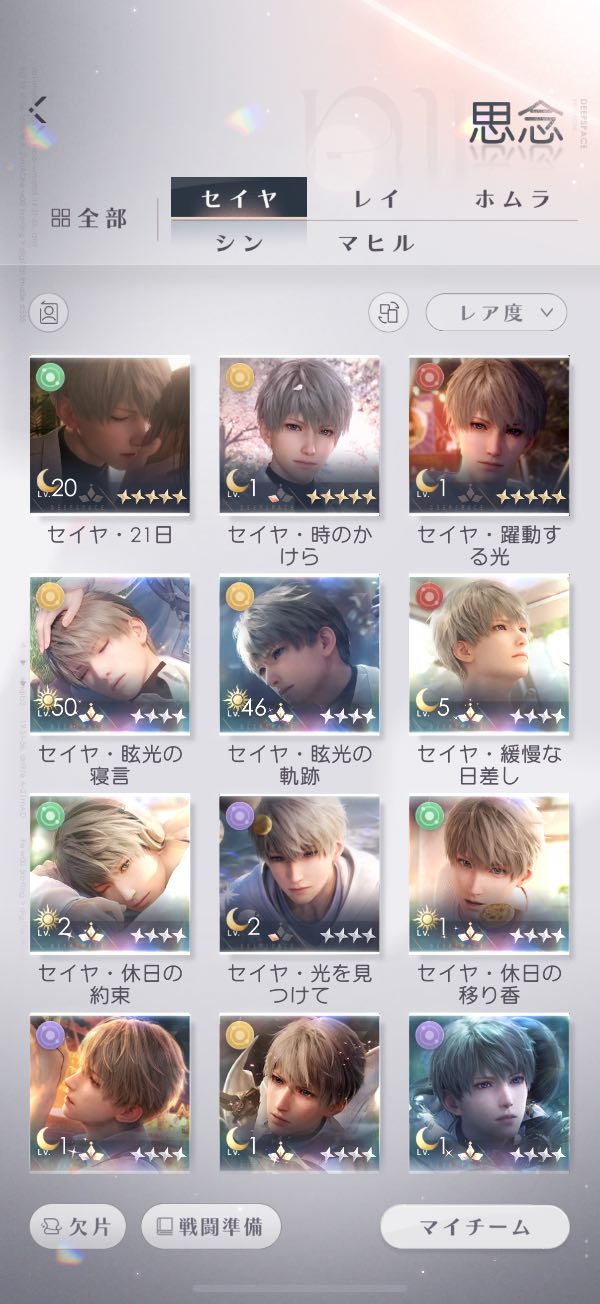
Task: Go back using the top-left arrow
Action: [x=38, y=110]
